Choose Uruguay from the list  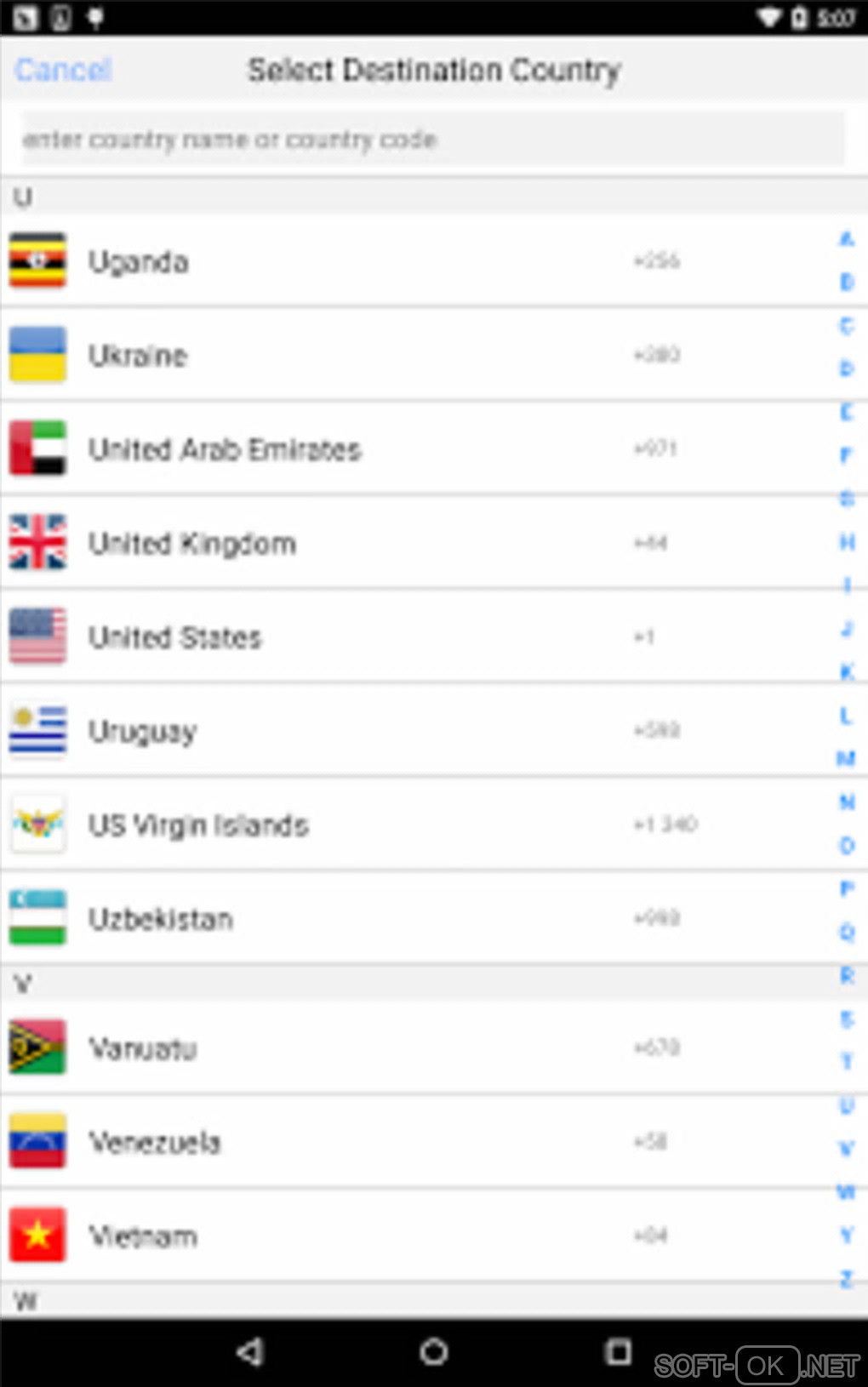coord(340,730)
